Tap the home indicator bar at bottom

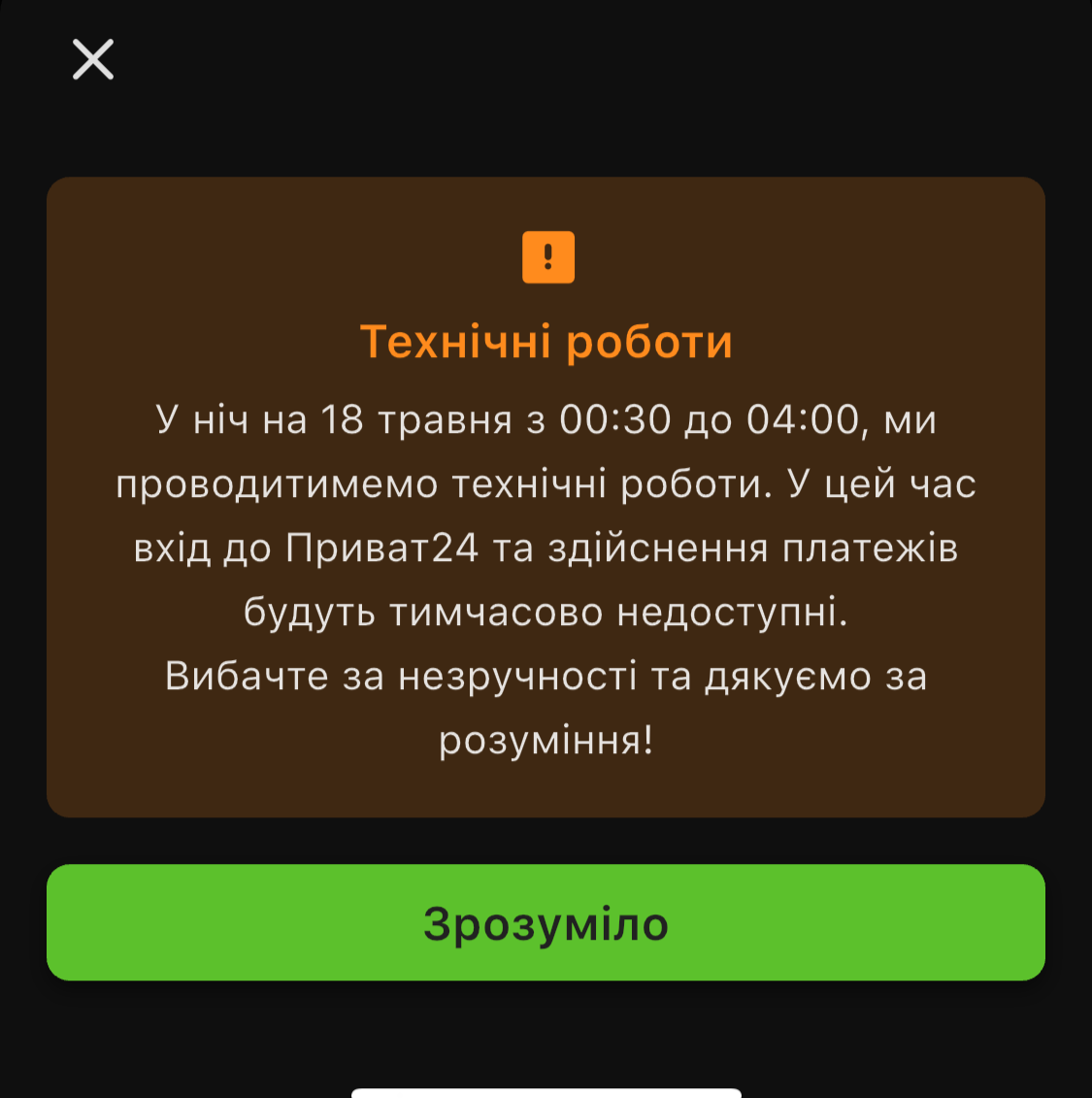(x=546, y=1093)
